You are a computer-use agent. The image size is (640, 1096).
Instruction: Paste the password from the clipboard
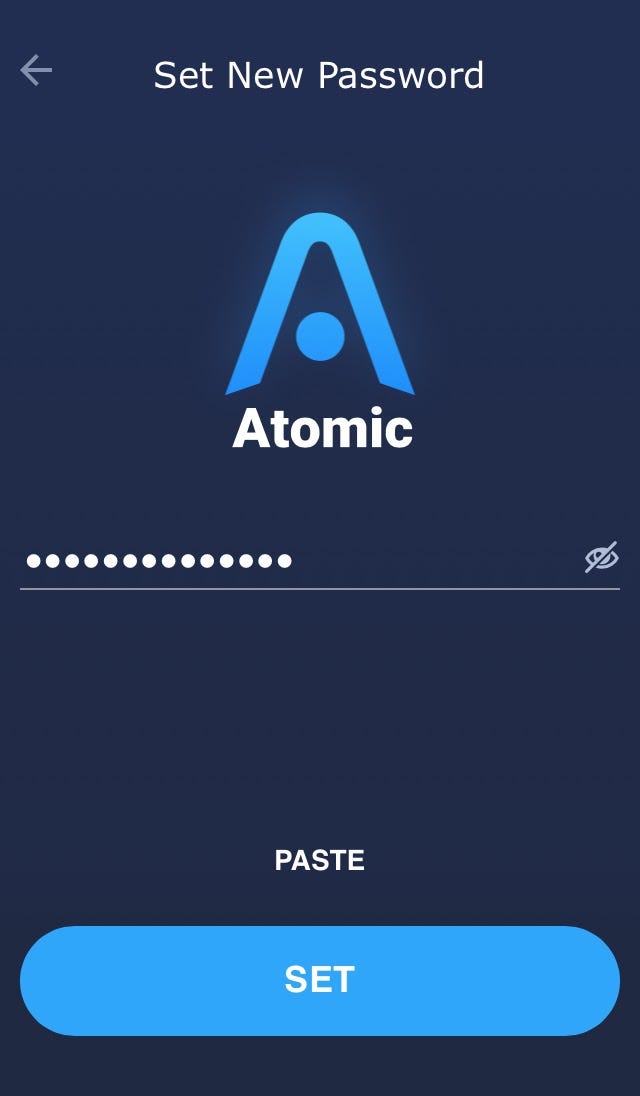tap(319, 860)
